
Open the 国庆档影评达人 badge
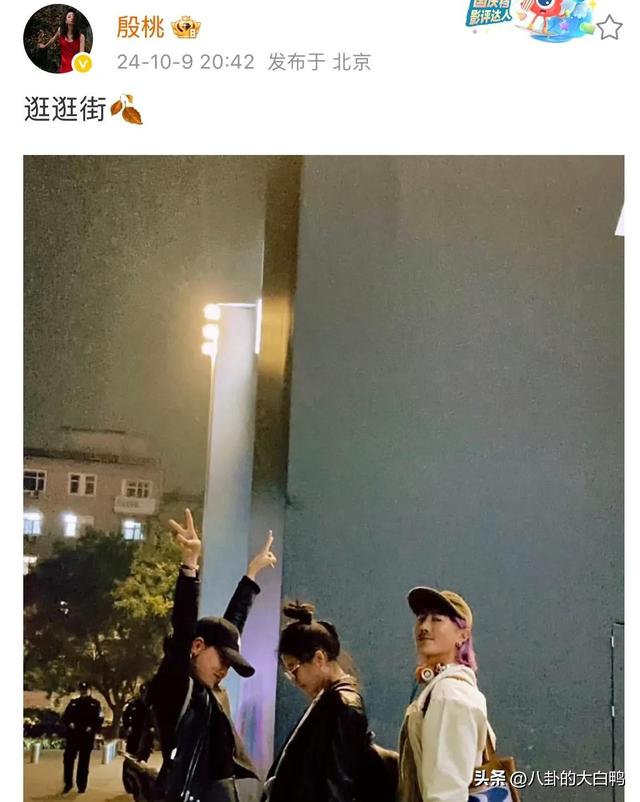click(528, 19)
